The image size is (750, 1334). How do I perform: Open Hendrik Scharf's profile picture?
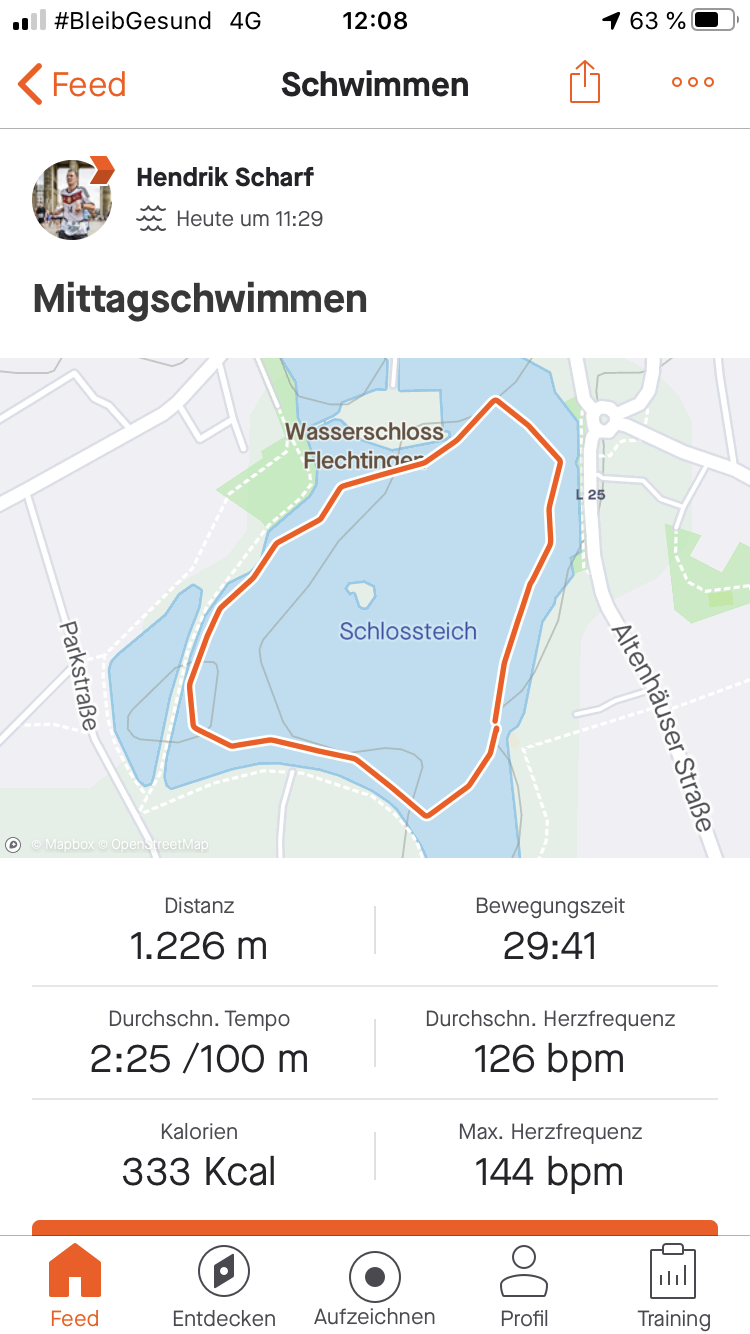click(x=72, y=199)
